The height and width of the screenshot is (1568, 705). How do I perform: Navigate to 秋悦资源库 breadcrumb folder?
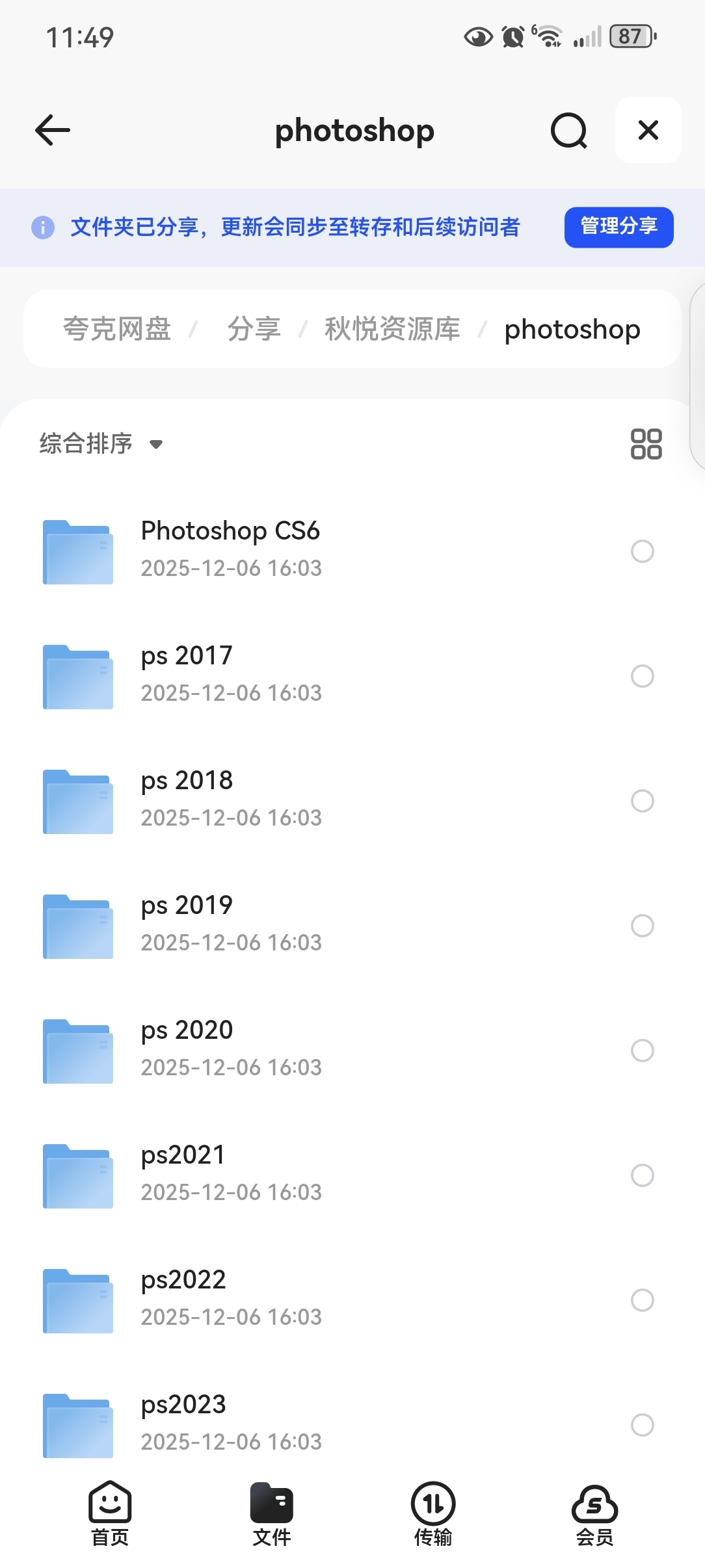pyautogui.click(x=392, y=329)
